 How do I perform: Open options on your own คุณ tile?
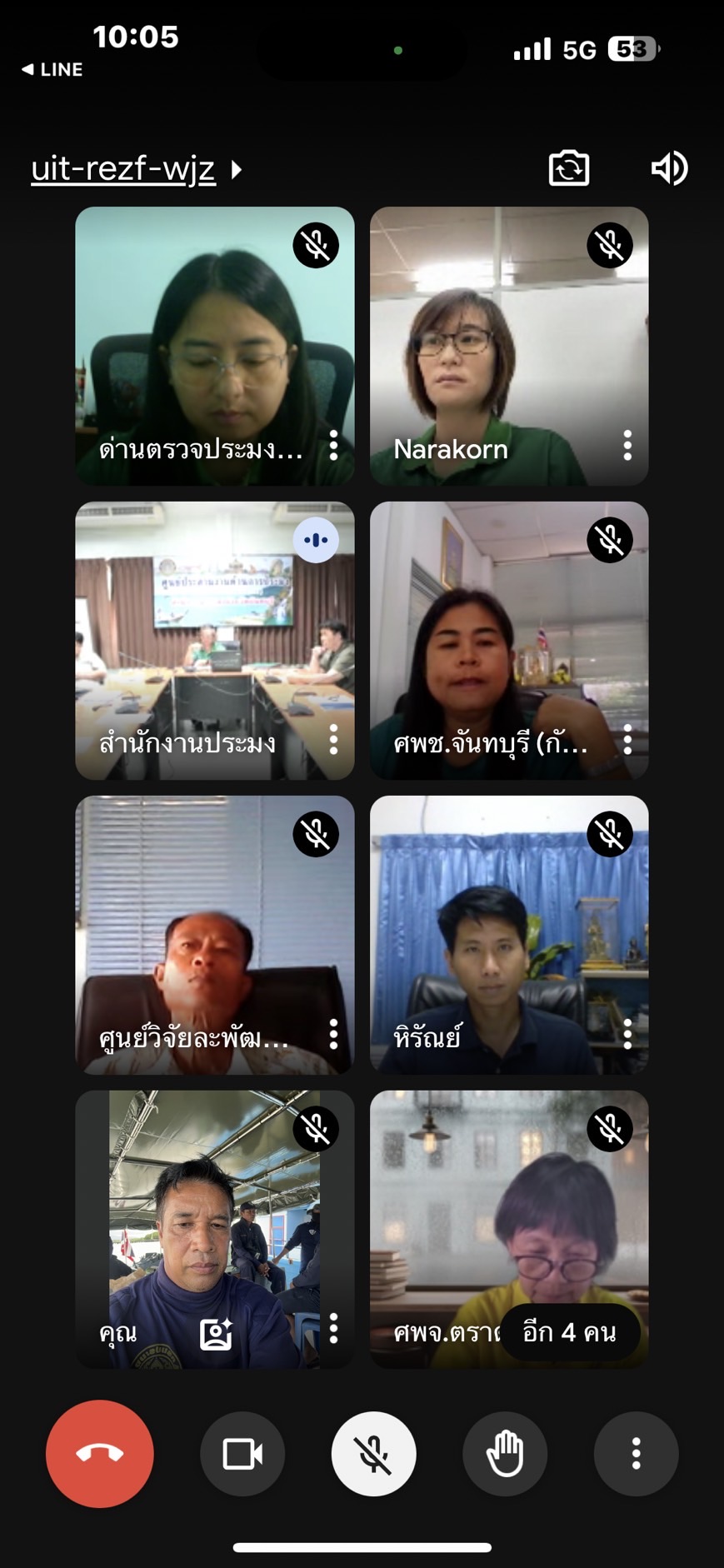[x=333, y=1329]
